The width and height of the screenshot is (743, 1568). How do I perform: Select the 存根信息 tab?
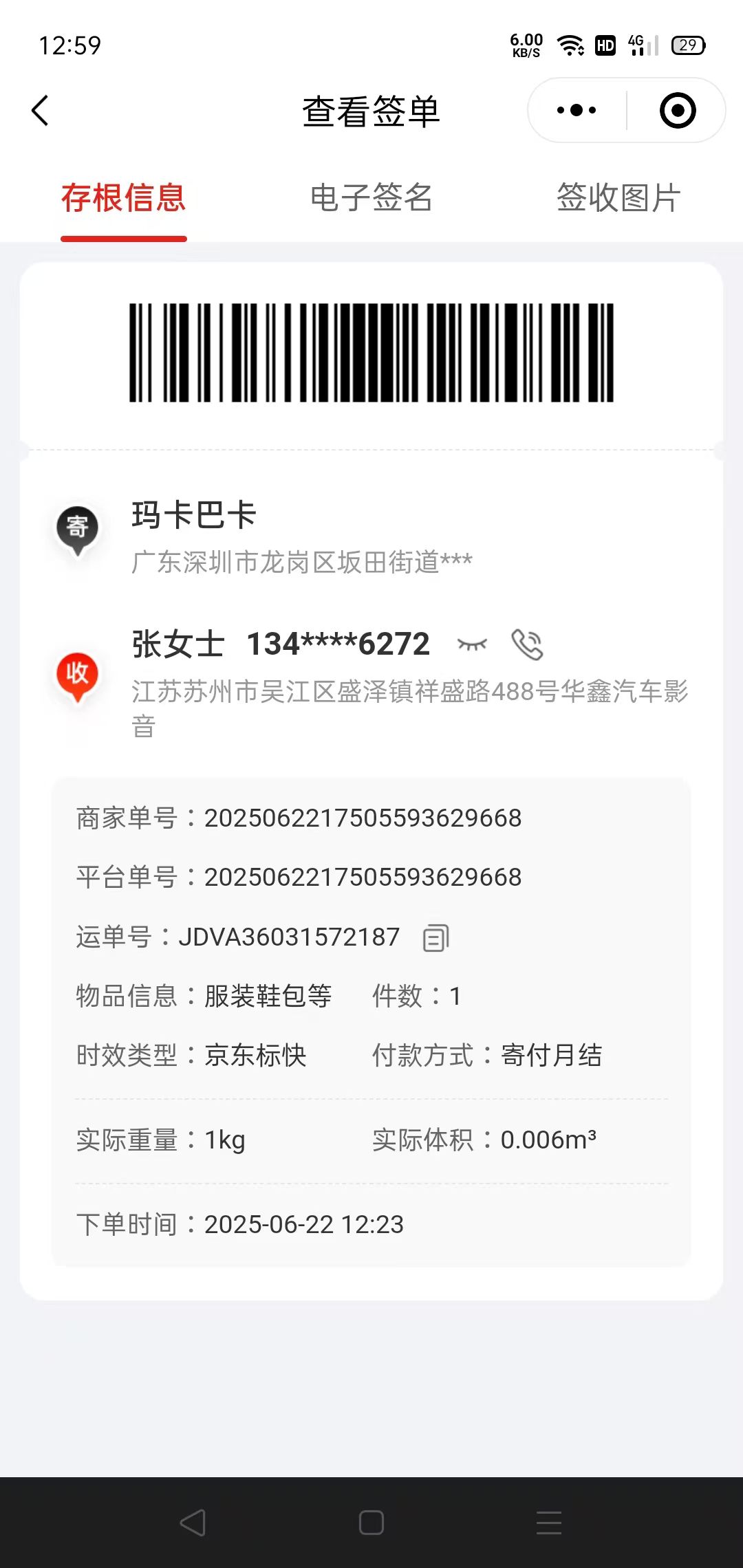(124, 199)
